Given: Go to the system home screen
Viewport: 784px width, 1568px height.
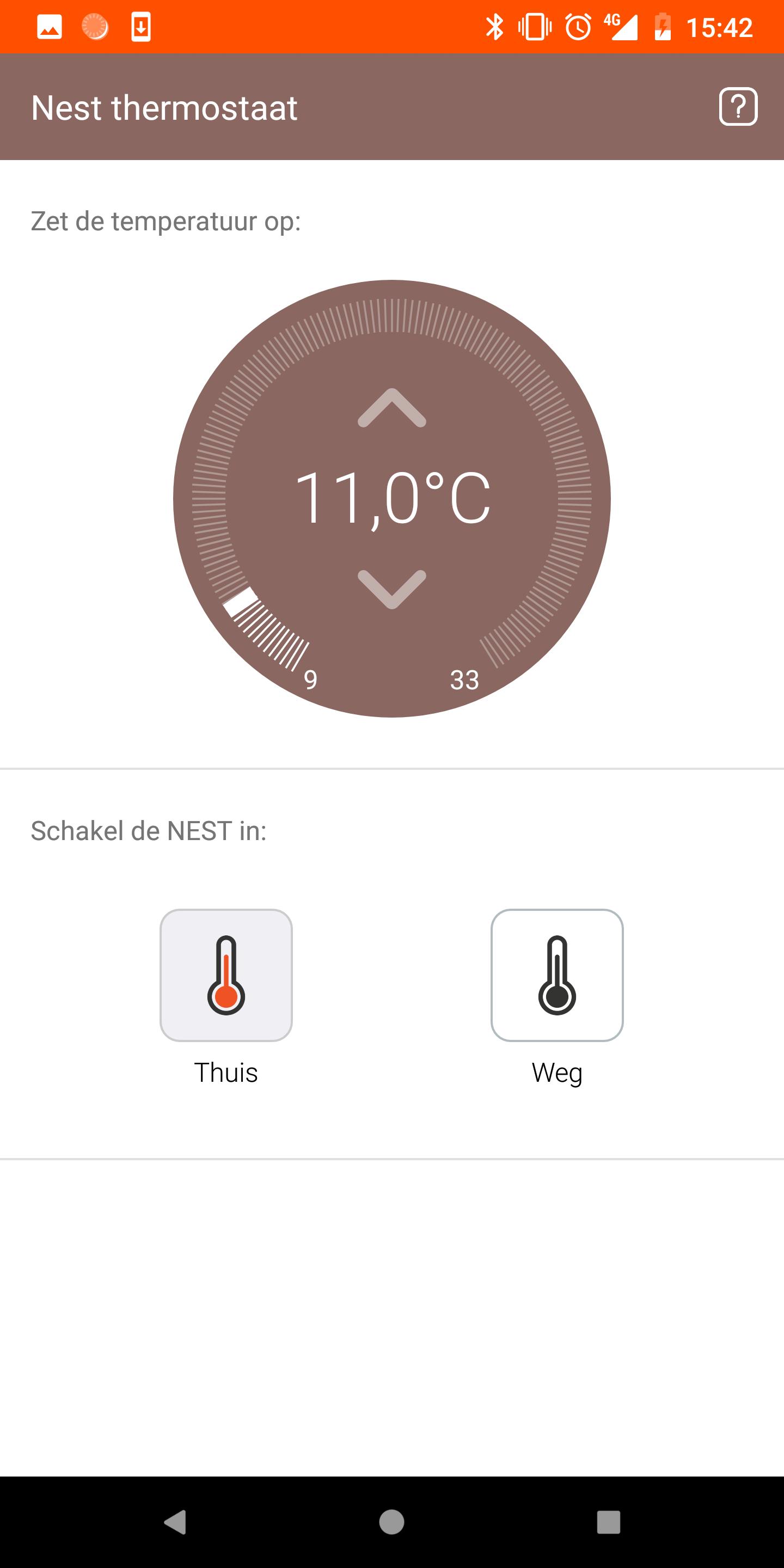Looking at the screenshot, I should pos(391,1522).
